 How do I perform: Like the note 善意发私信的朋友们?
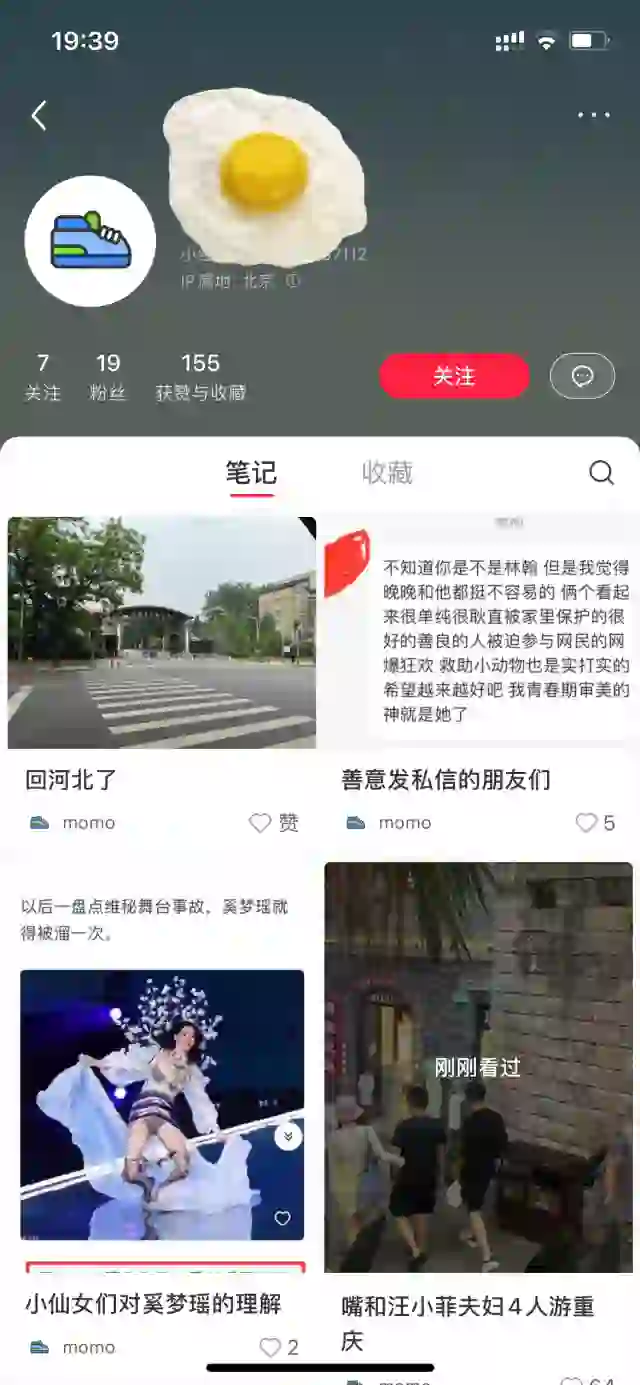tap(595, 823)
